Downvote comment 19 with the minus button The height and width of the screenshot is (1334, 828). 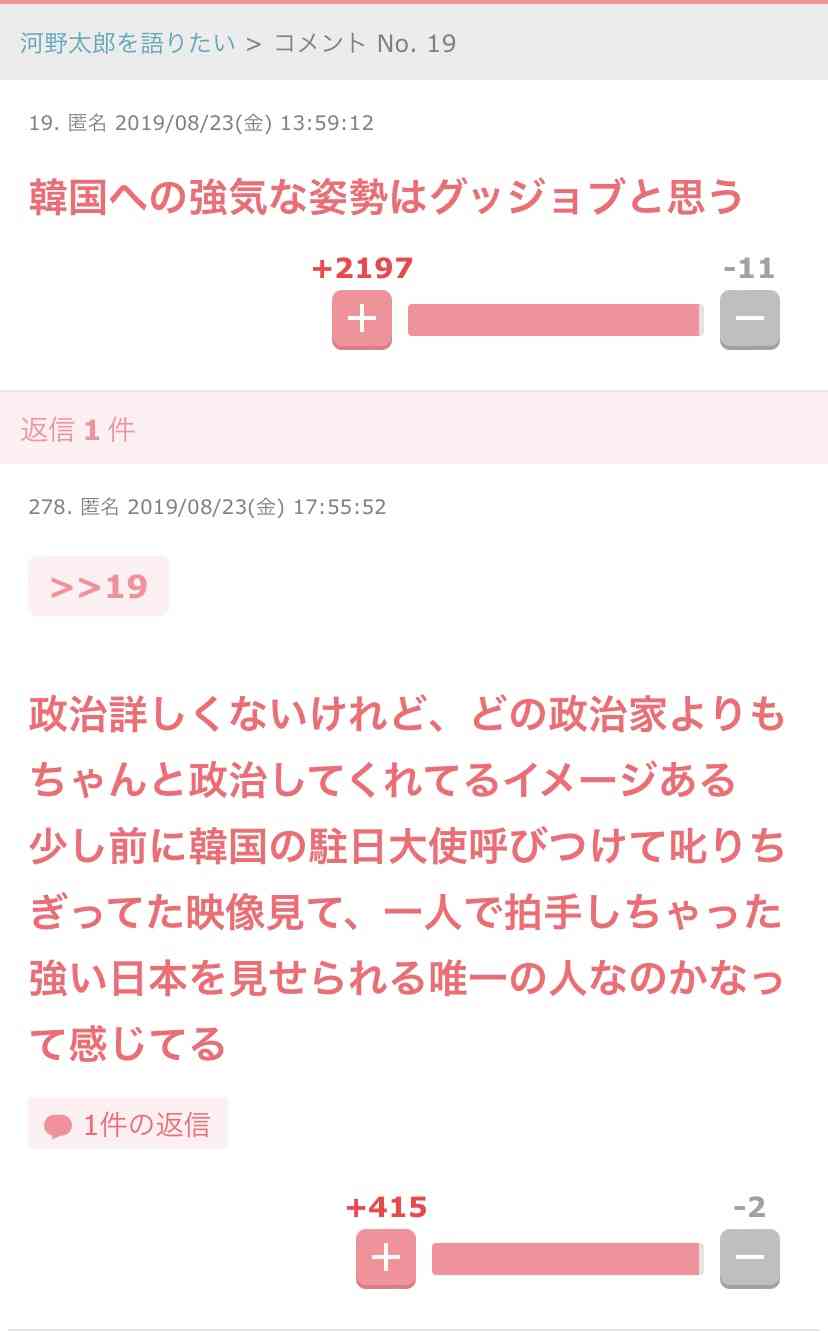tap(749, 320)
